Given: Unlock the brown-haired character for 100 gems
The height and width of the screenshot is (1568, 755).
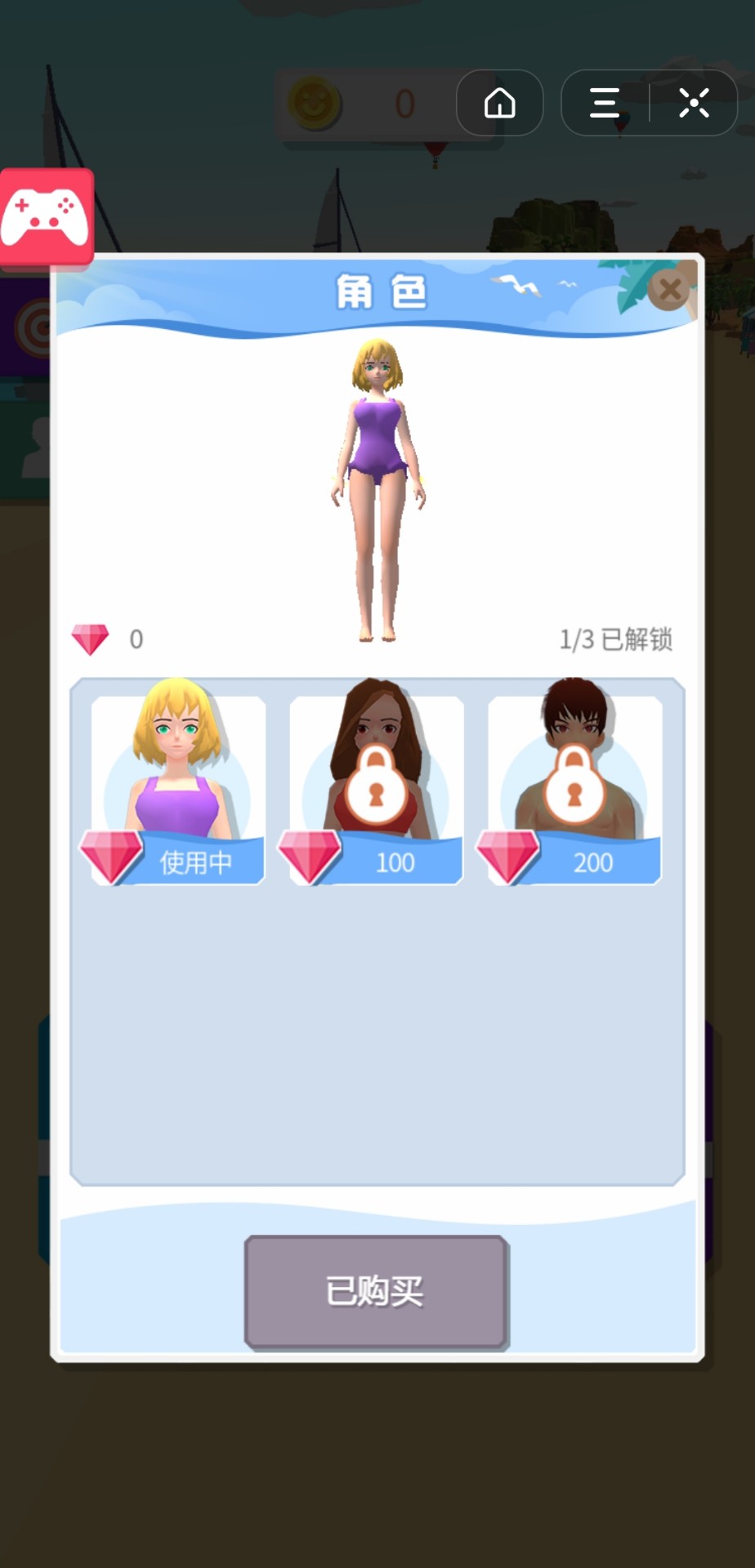Looking at the screenshot, I should click(377, 789).
